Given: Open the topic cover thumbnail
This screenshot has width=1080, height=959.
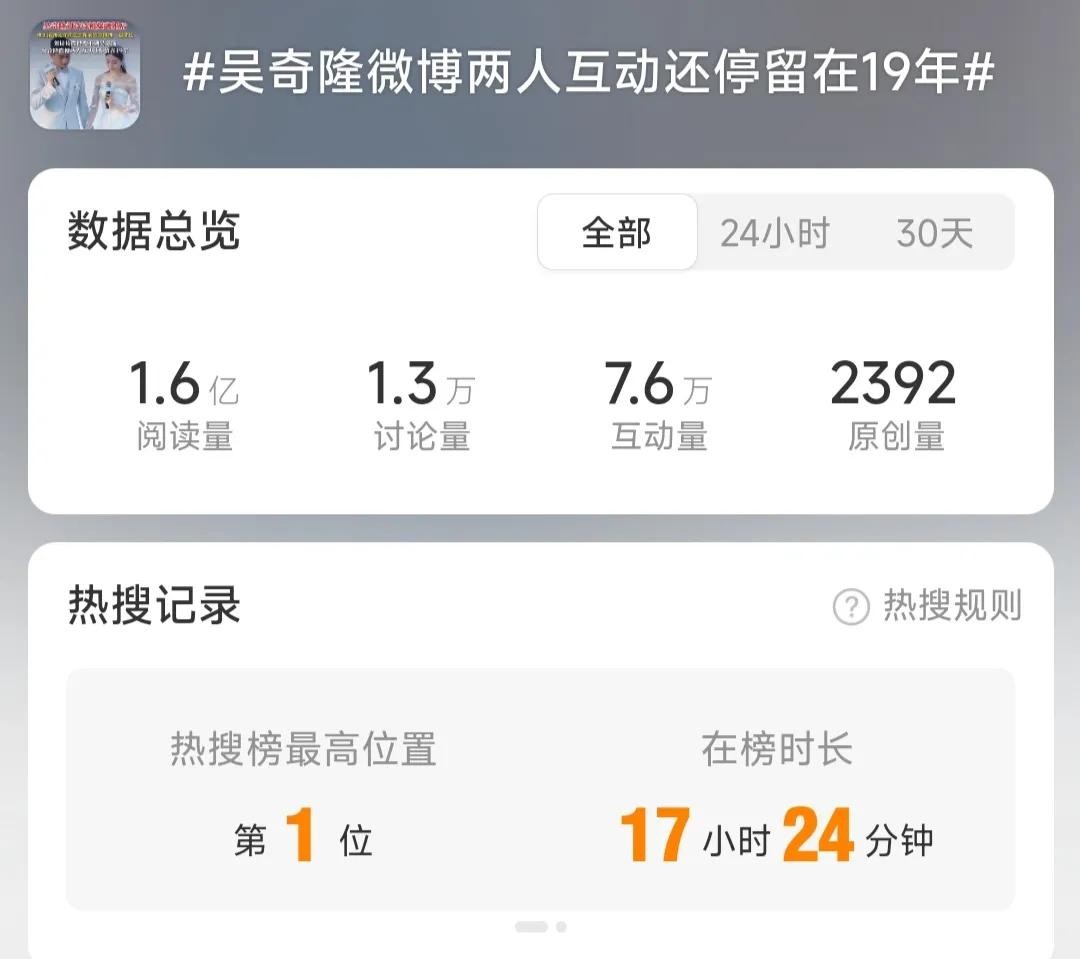Looking at the screenshot, I should 85,75.
